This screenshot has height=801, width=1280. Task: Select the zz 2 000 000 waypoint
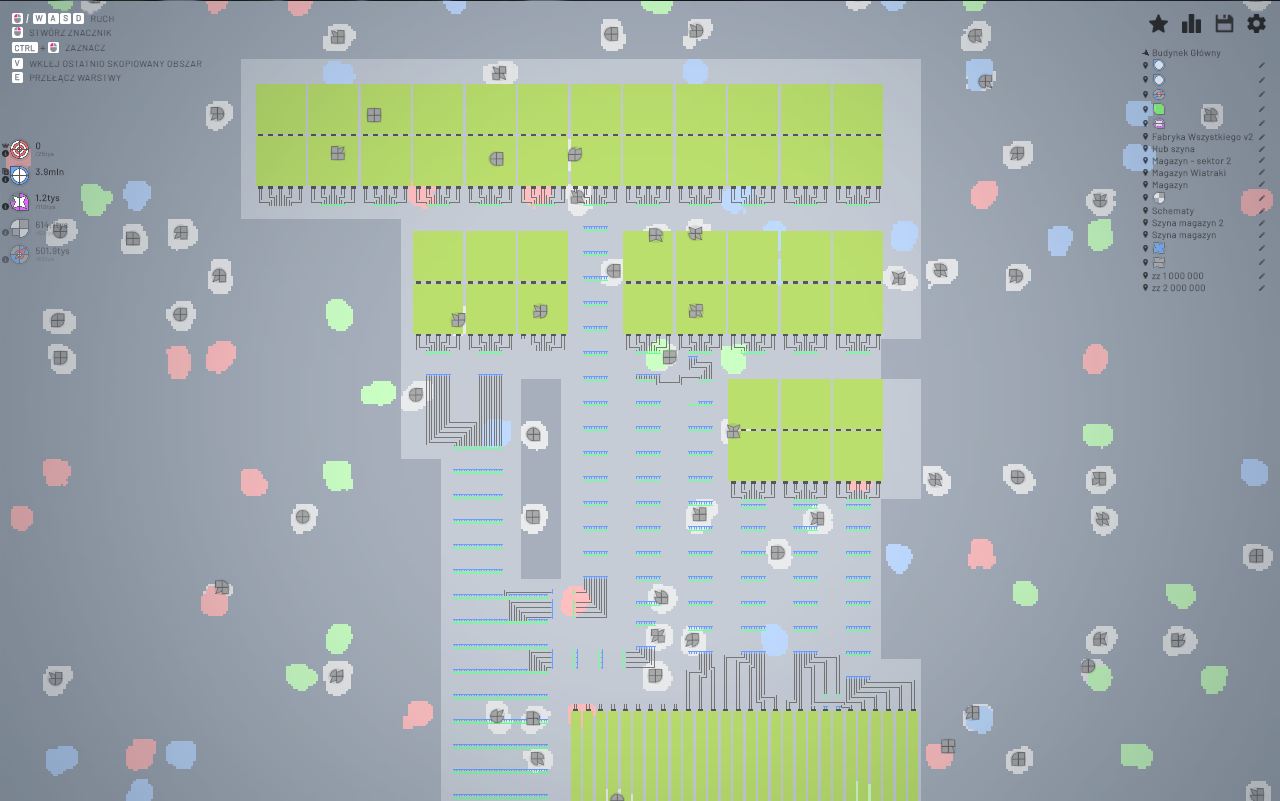tap(1178, 288)
